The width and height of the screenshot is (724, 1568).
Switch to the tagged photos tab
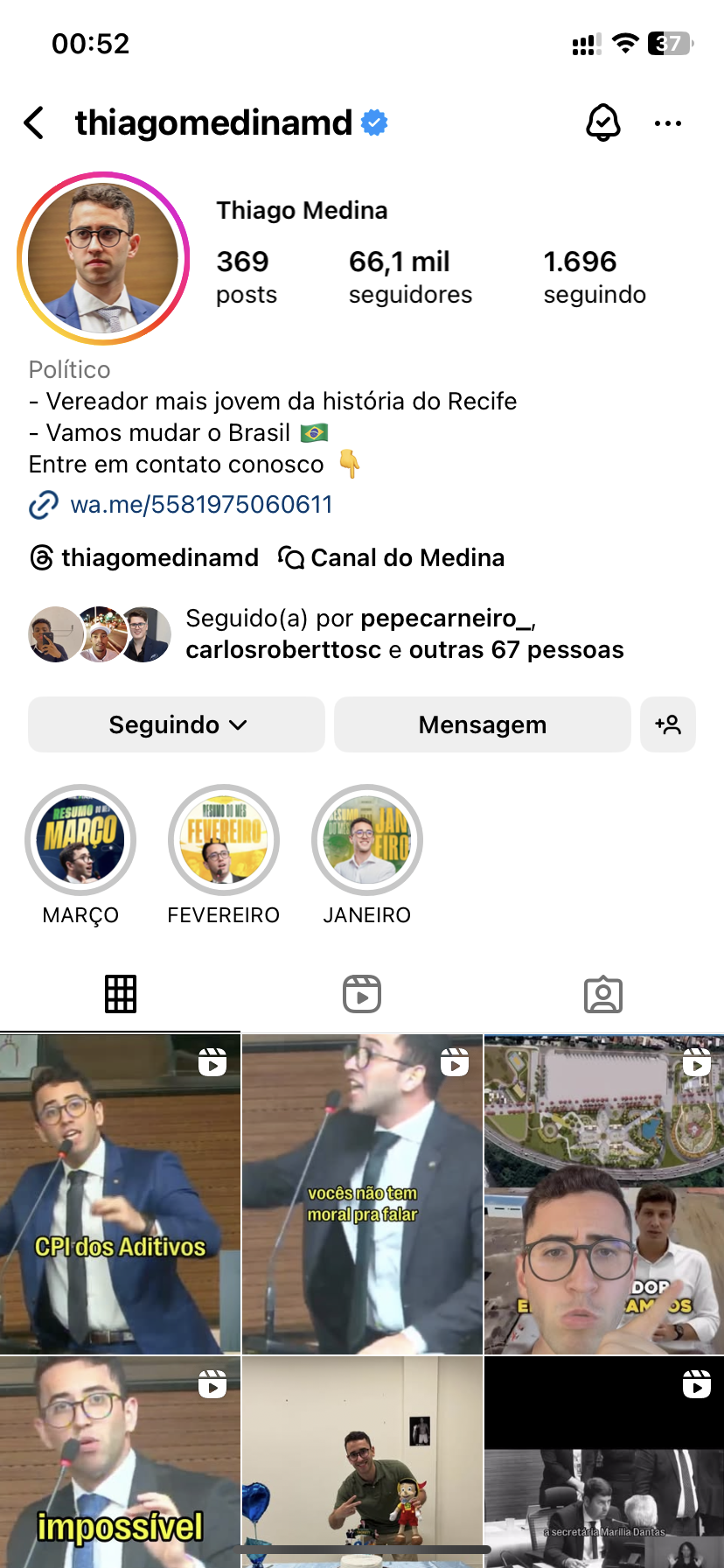pos(603,994)
